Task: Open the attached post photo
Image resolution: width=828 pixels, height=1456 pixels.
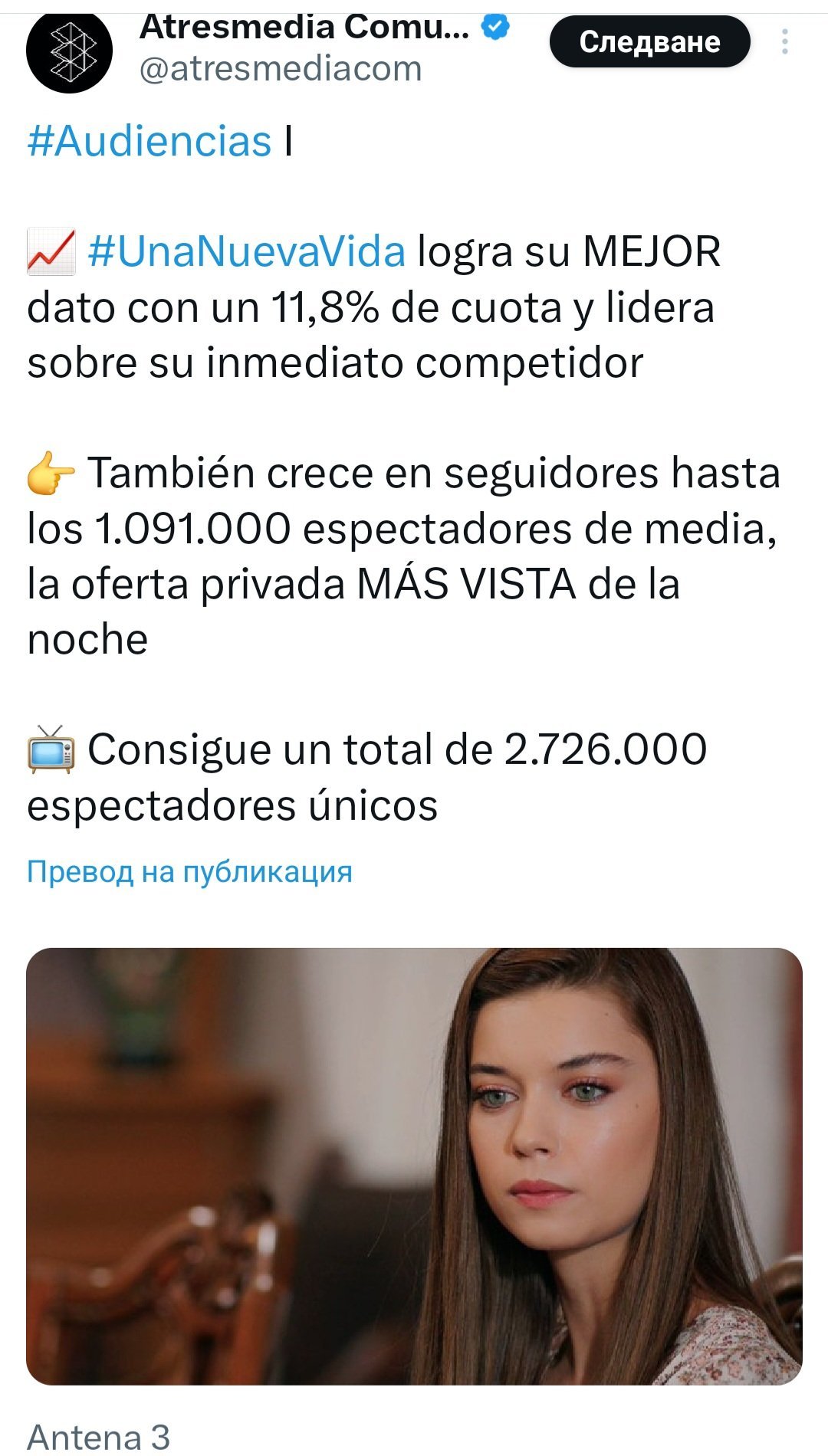Action: click(x=414, y=1166)
